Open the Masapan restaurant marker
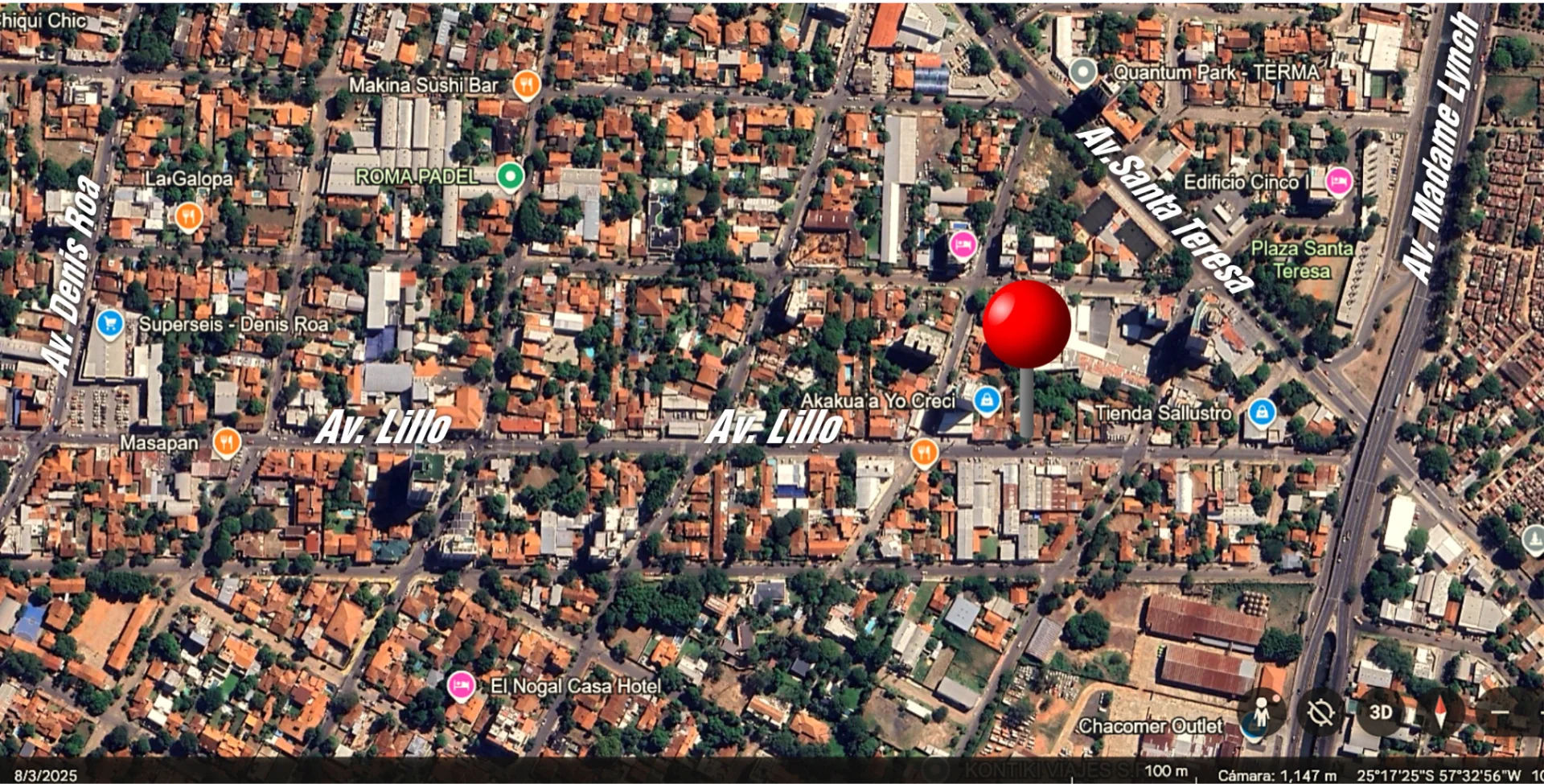 point(227,442)
